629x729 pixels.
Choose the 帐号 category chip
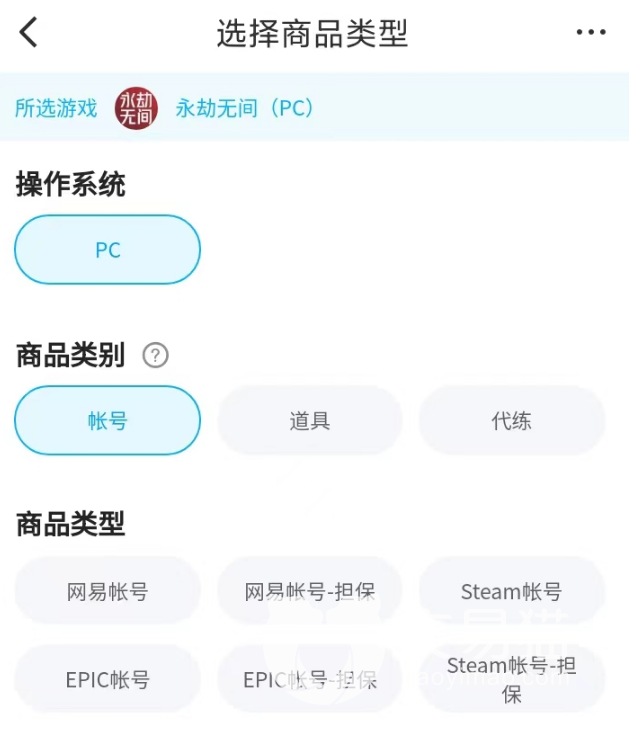tap(108, 421)
